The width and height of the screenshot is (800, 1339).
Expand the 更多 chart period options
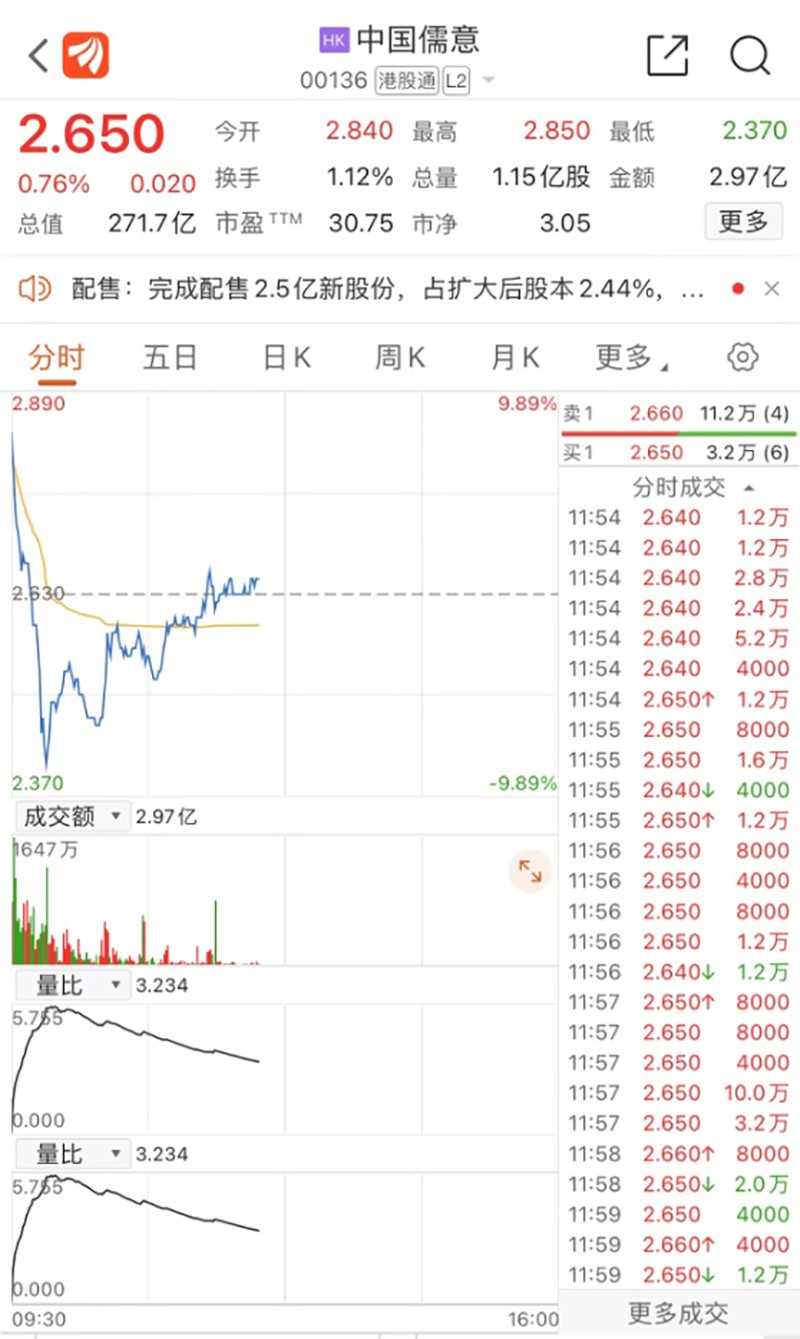(631, 357)
